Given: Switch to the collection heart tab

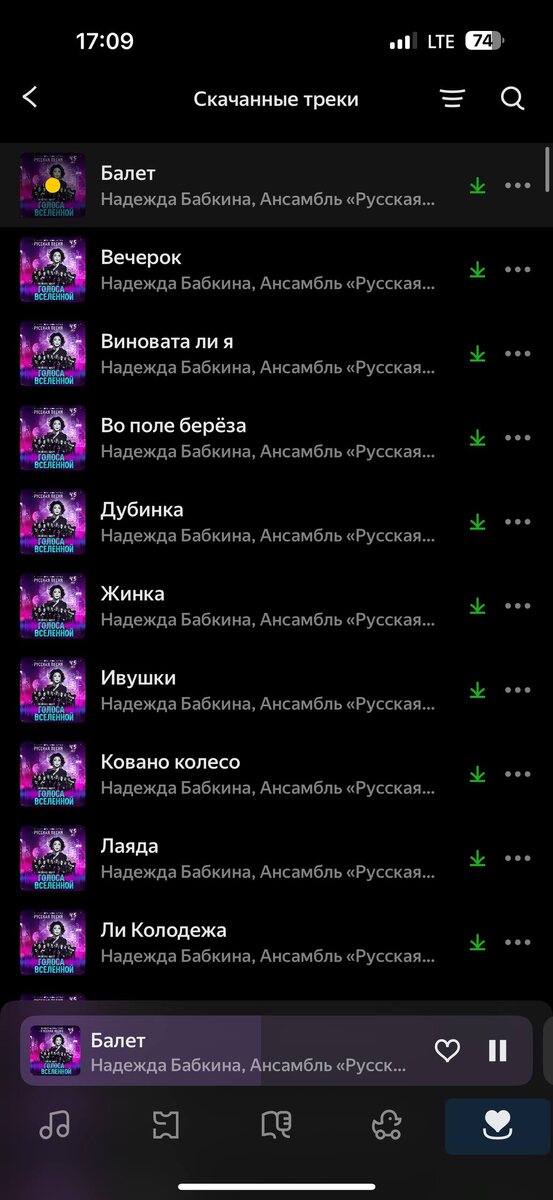Looking at the screenshot, I should pyautogui.click(x=497, y=1126).
